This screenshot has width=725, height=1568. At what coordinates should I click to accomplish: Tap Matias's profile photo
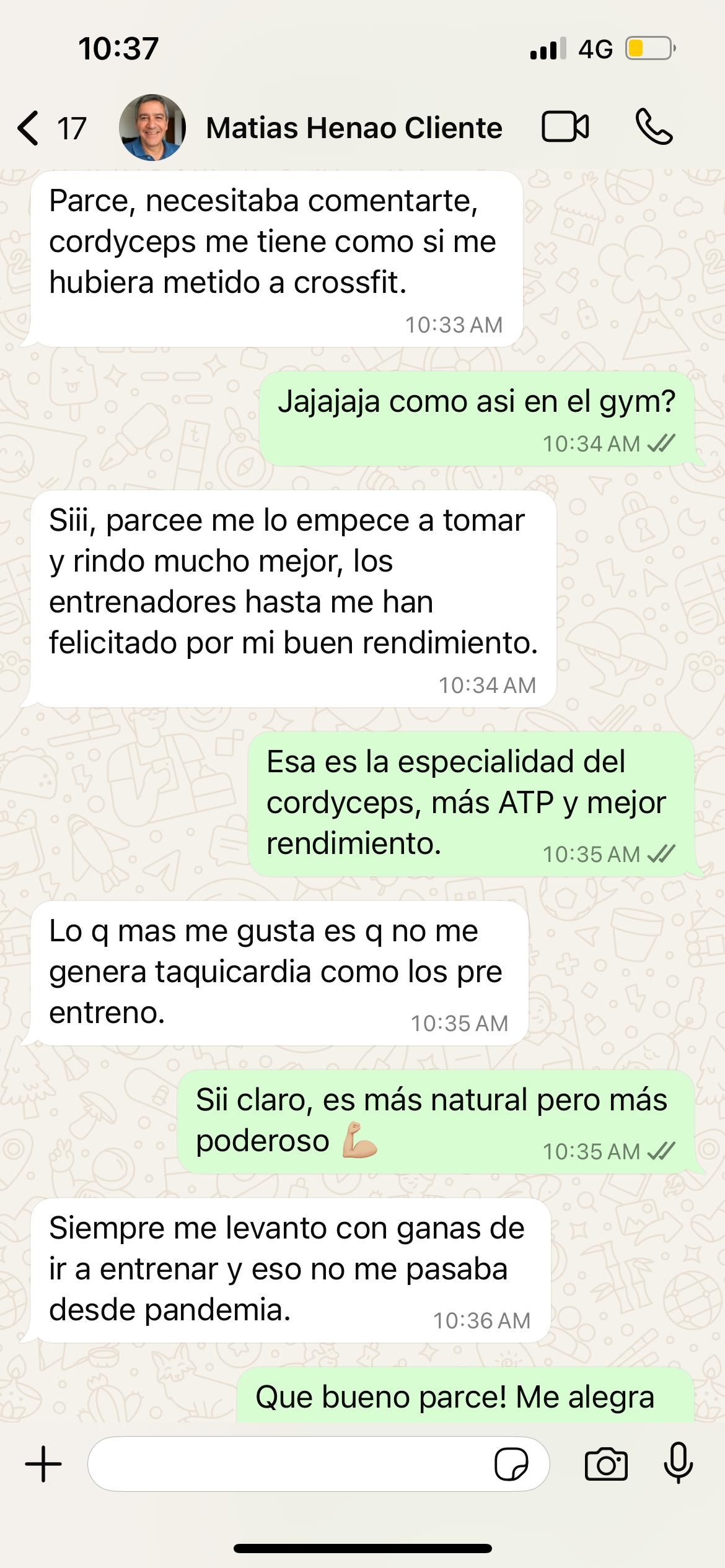(152, 128)
